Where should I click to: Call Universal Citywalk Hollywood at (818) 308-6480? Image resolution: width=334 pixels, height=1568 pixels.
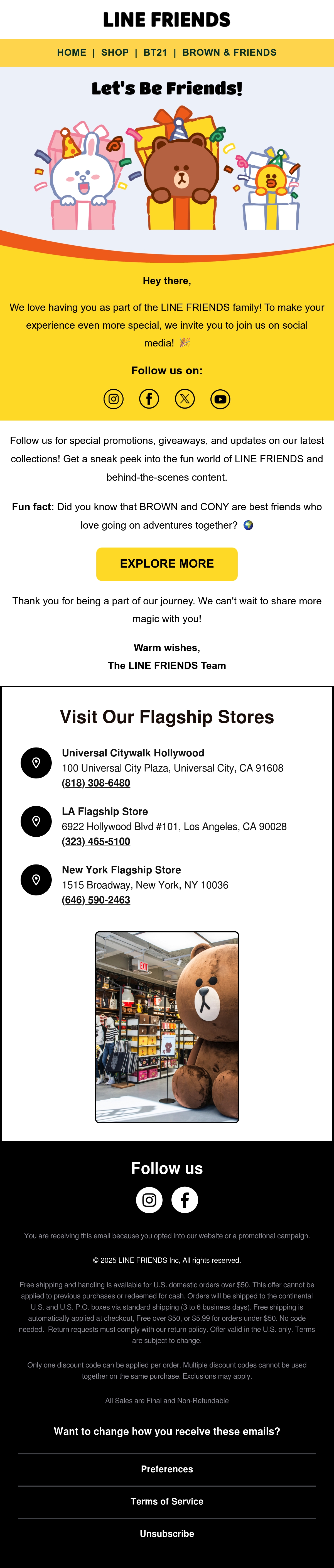click(x=96, y=783)
